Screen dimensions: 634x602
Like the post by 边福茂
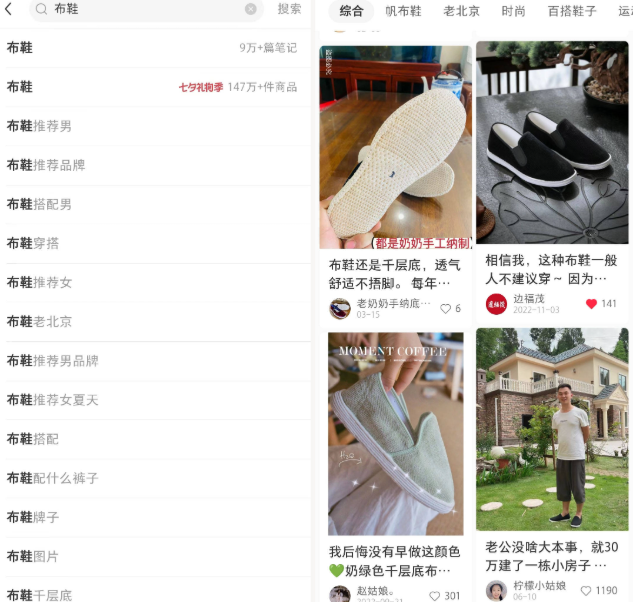pos(591,304)
